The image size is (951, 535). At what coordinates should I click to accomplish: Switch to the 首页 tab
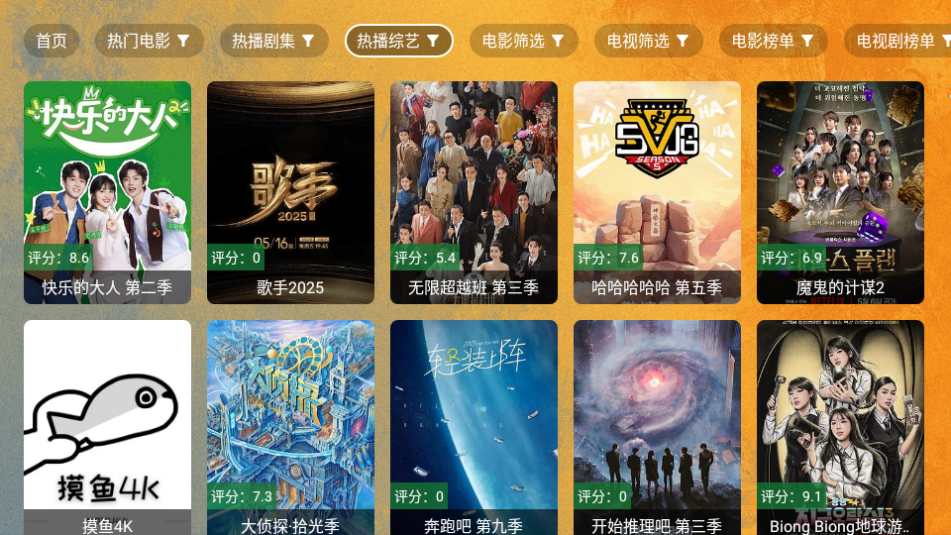pos(51,41)
